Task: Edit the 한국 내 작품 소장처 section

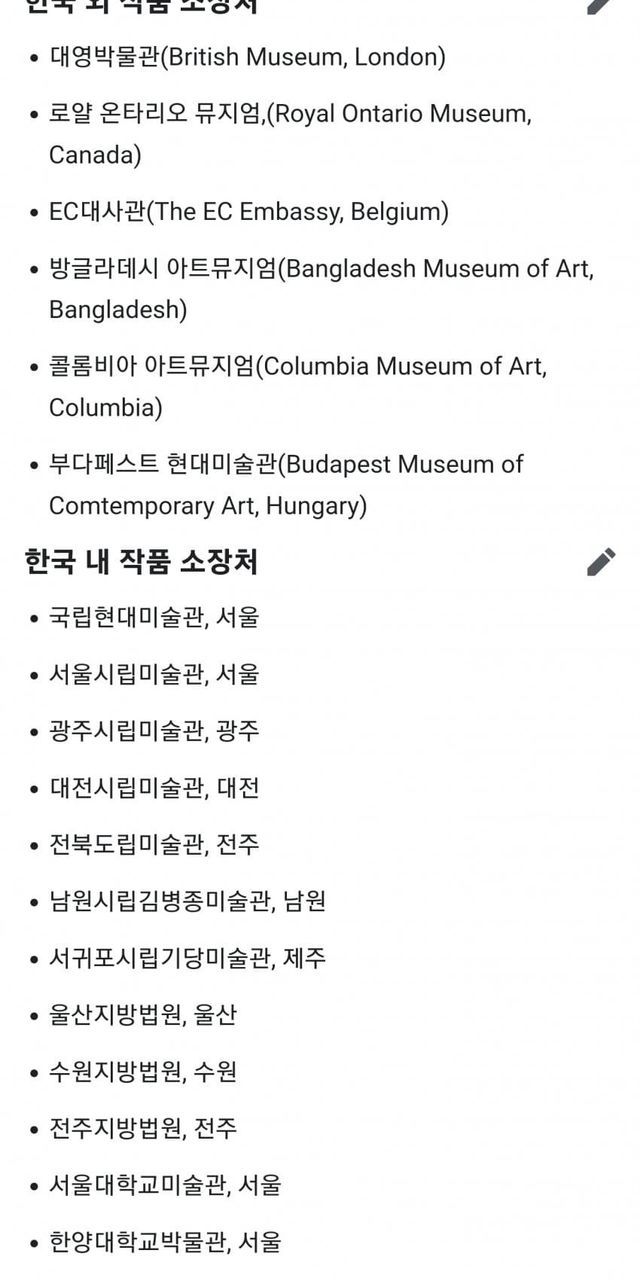Action: tap(601, 562)
